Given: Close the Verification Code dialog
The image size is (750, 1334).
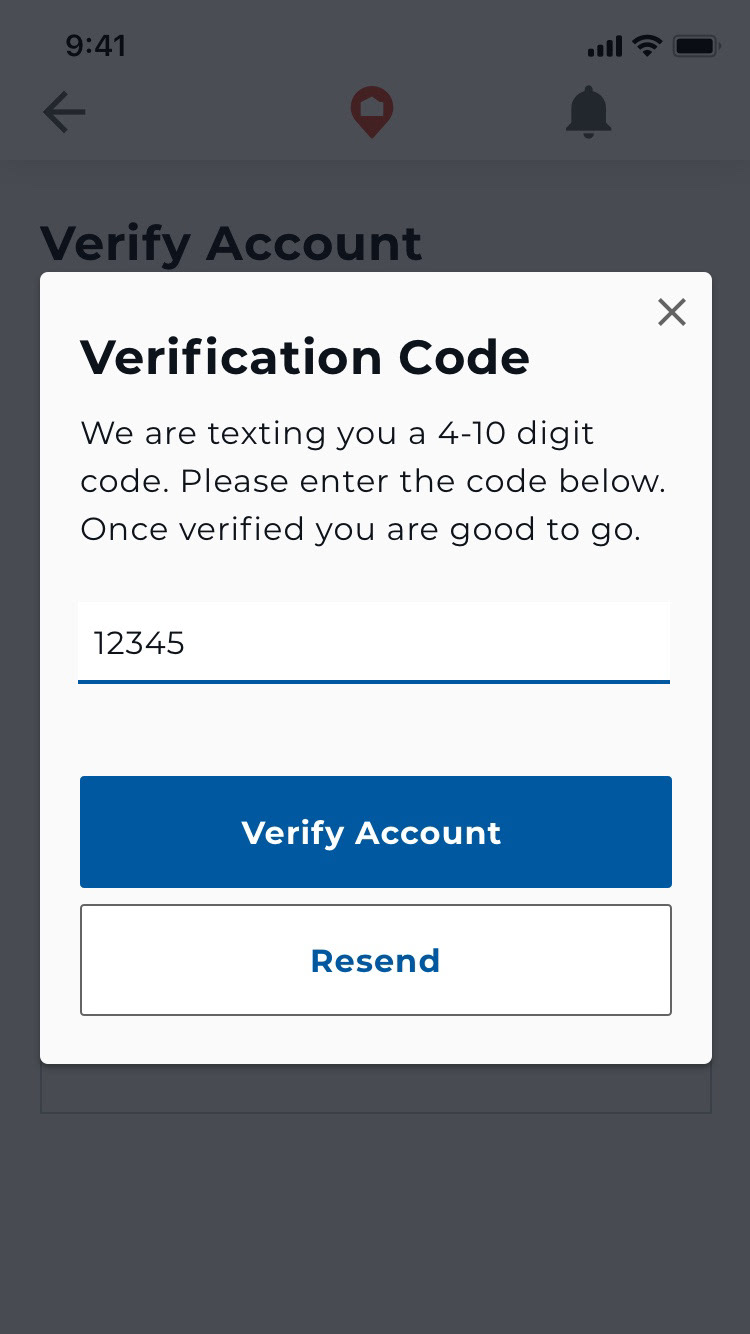Looking at the screenshot, I should coord(672,312).
